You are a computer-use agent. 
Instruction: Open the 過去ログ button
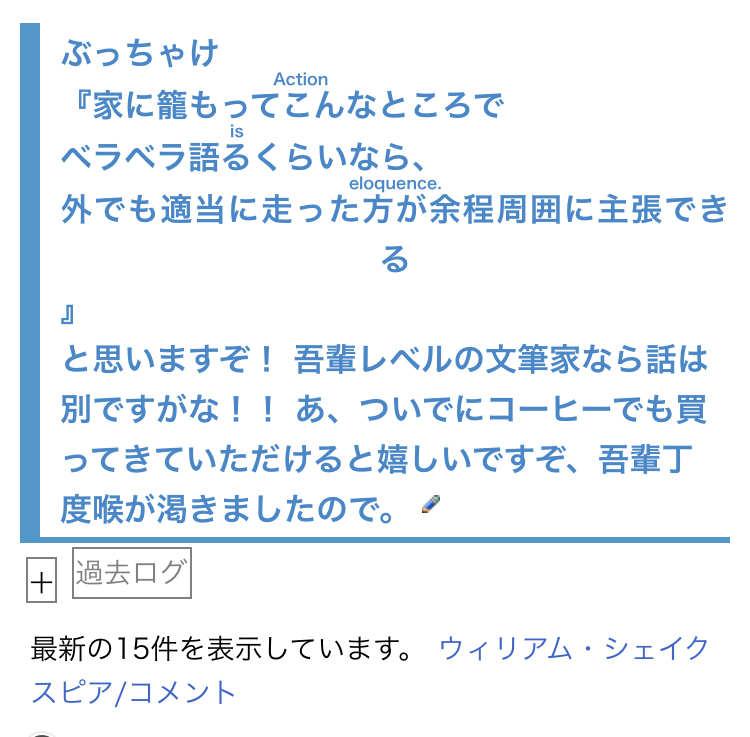(131, 573)
